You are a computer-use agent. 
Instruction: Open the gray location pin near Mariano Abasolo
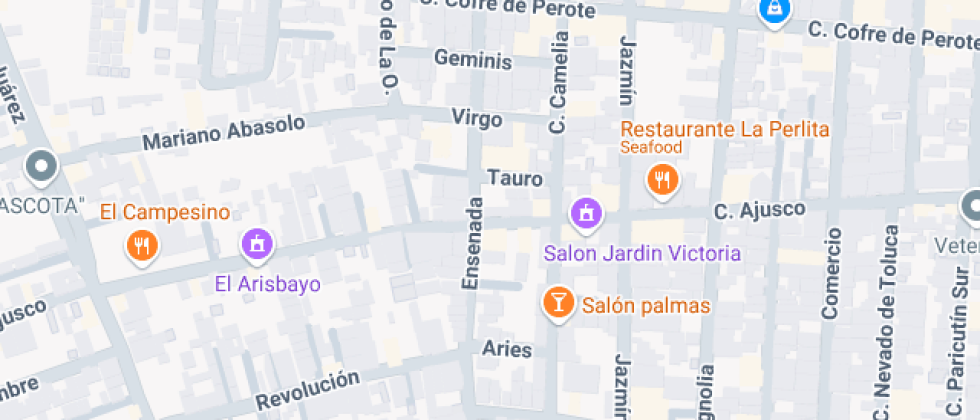point(42,168)
